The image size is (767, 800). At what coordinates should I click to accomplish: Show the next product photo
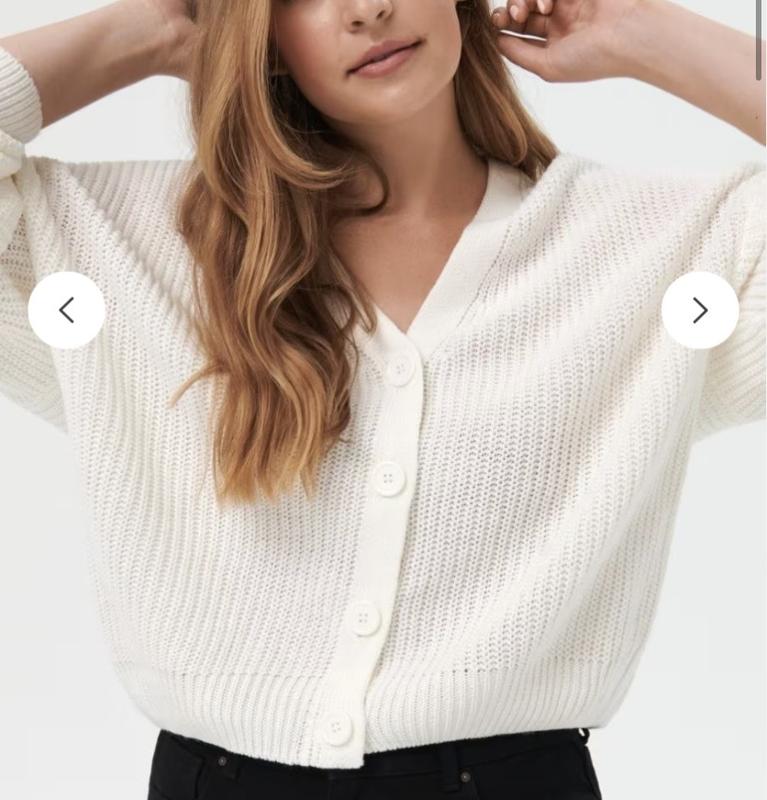[x=700, y=310]
